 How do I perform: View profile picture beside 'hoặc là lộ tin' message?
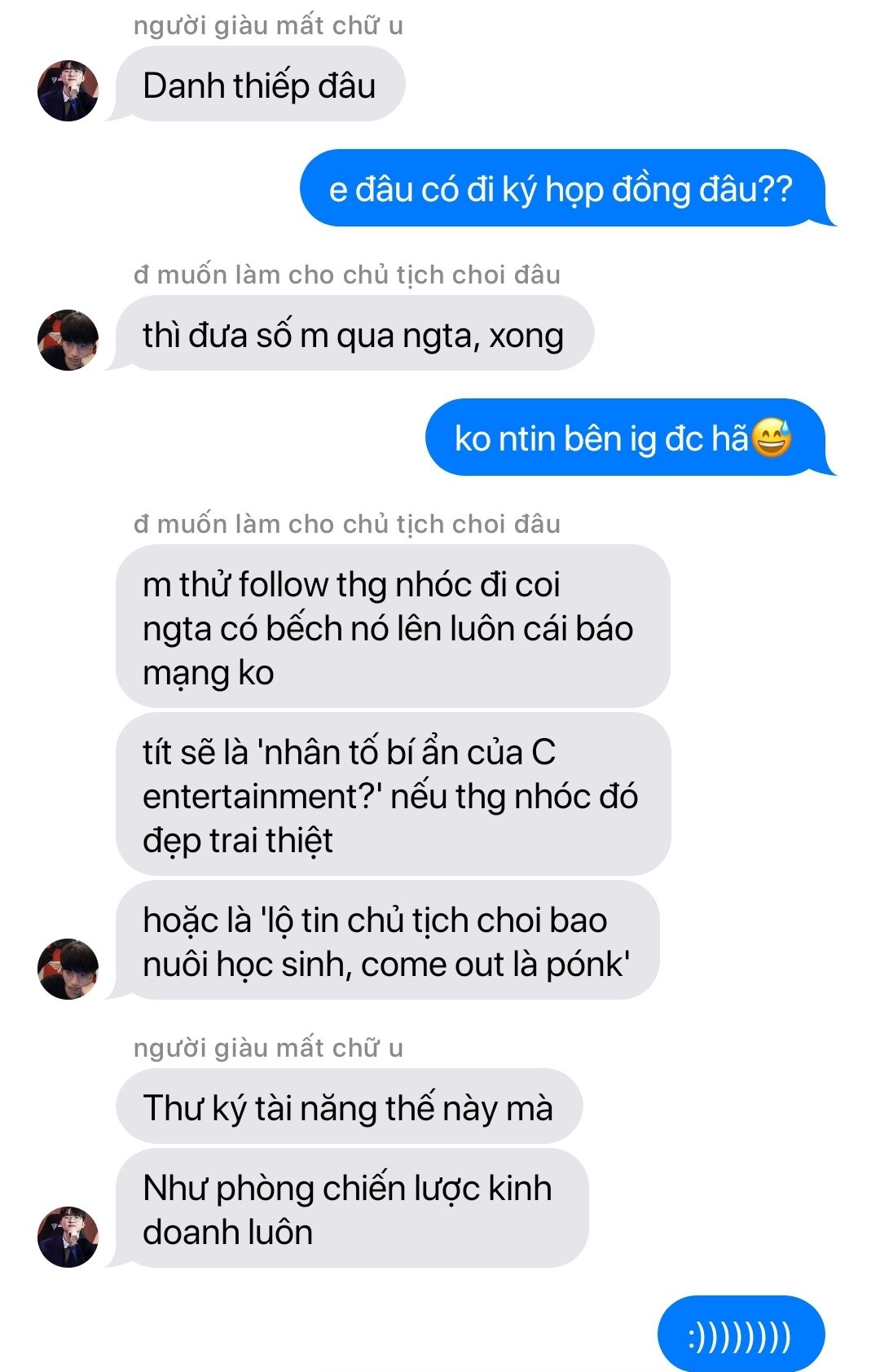click(68, 968)
